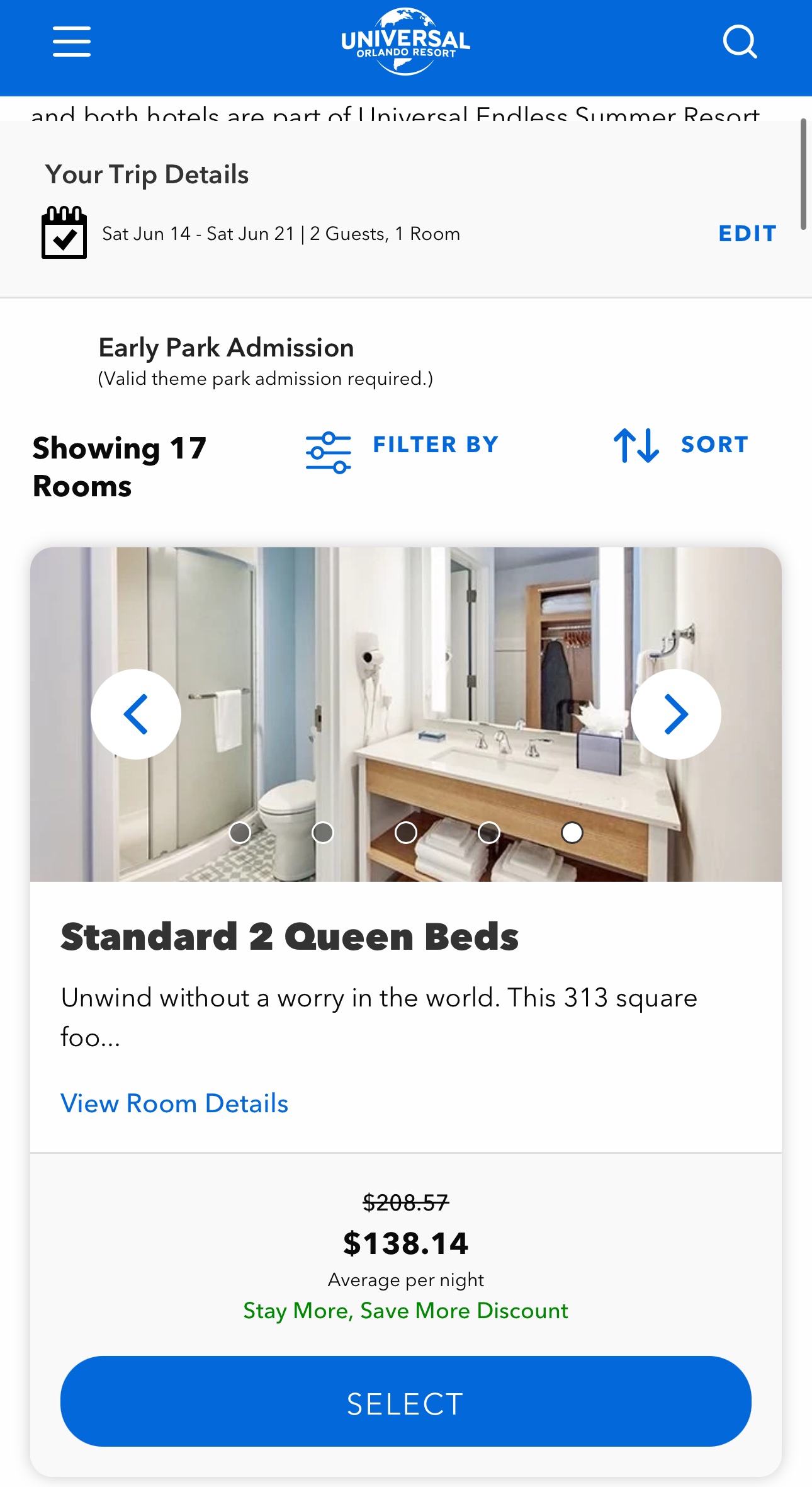Go to the Universal Orlando Resort home logo
Viewport: 812px width, 1487px height.
click(x=406, y=42)
